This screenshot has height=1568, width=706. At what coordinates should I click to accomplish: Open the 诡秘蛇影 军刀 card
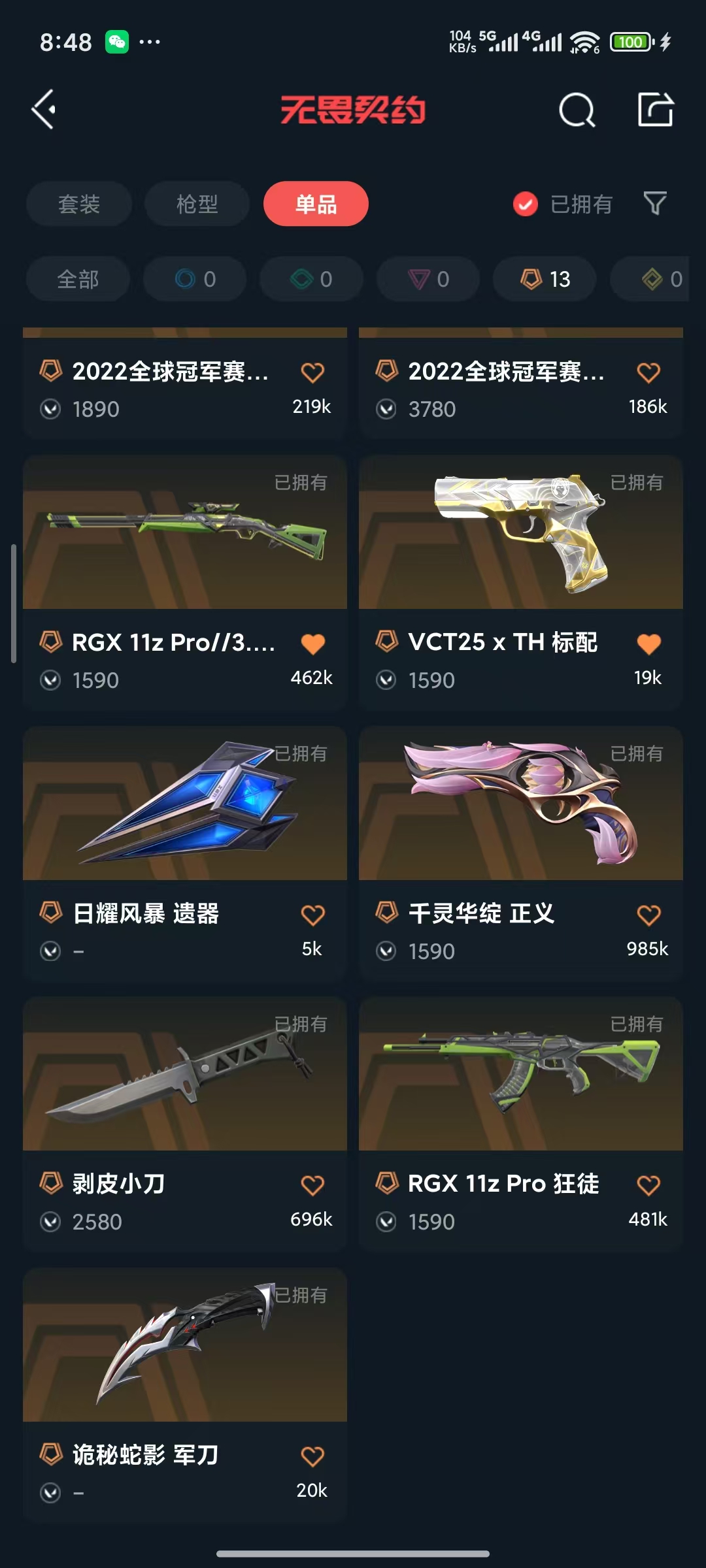click(184, 1345)
